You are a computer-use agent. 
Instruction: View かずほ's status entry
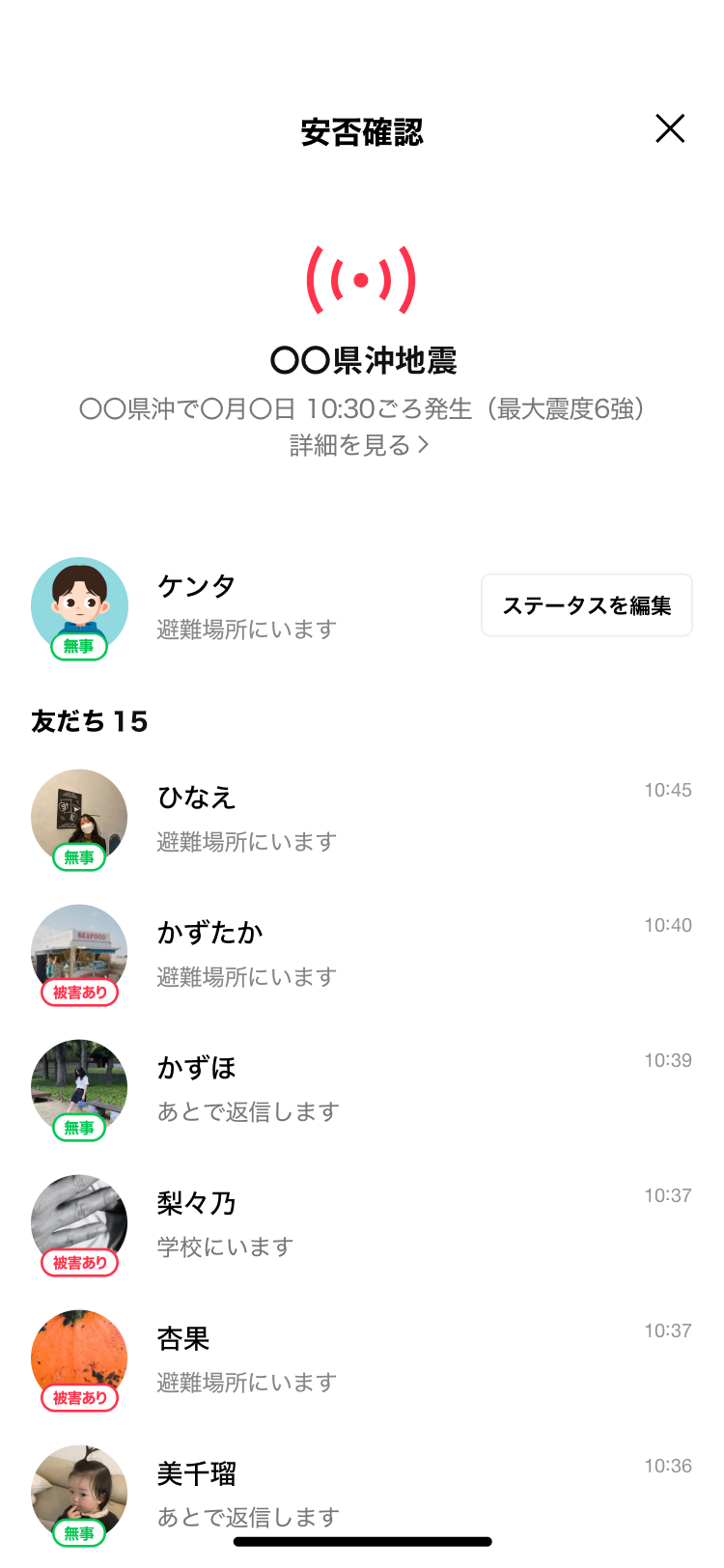361,1089
